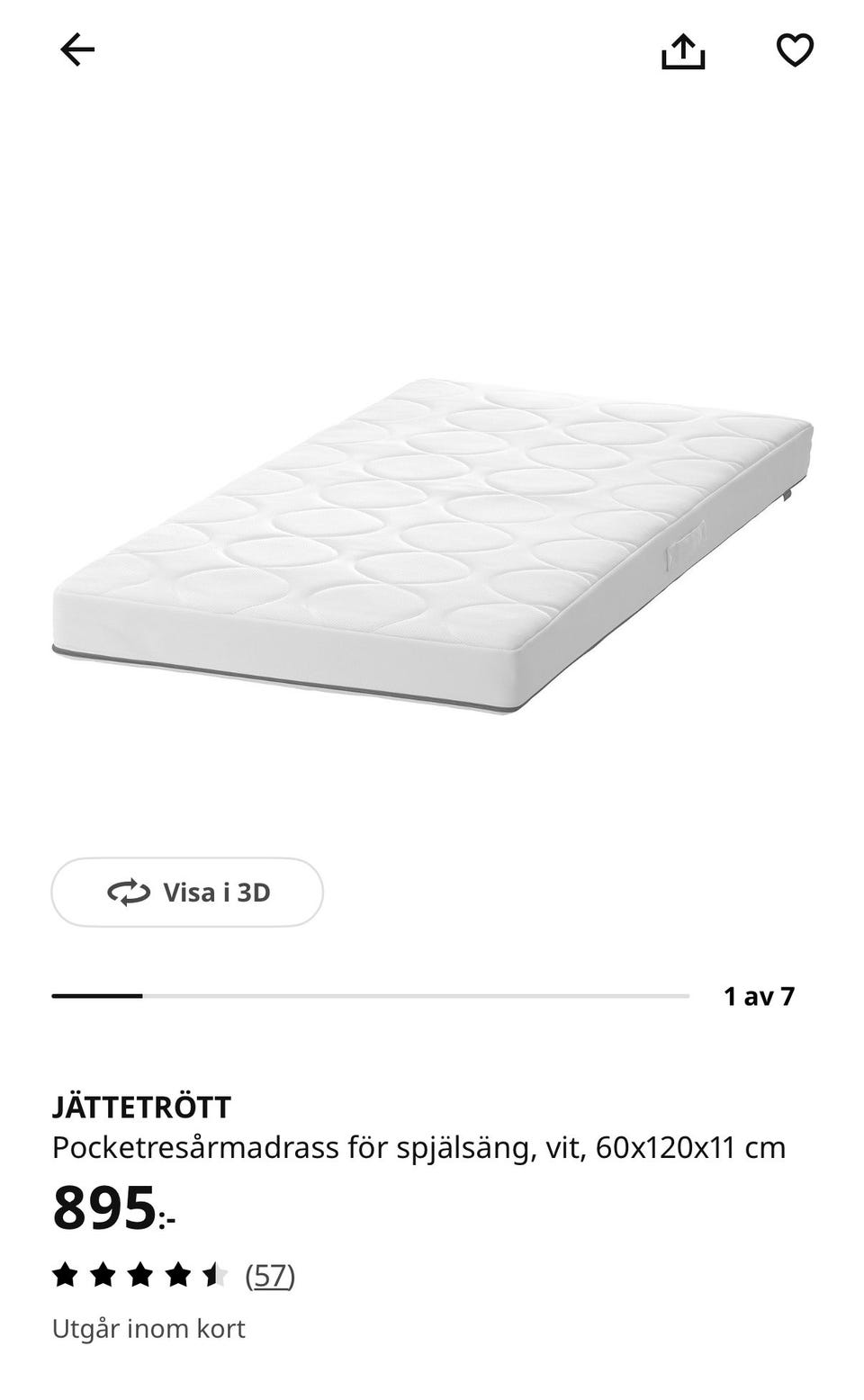Open the 57 customer reviews link

270,1275
